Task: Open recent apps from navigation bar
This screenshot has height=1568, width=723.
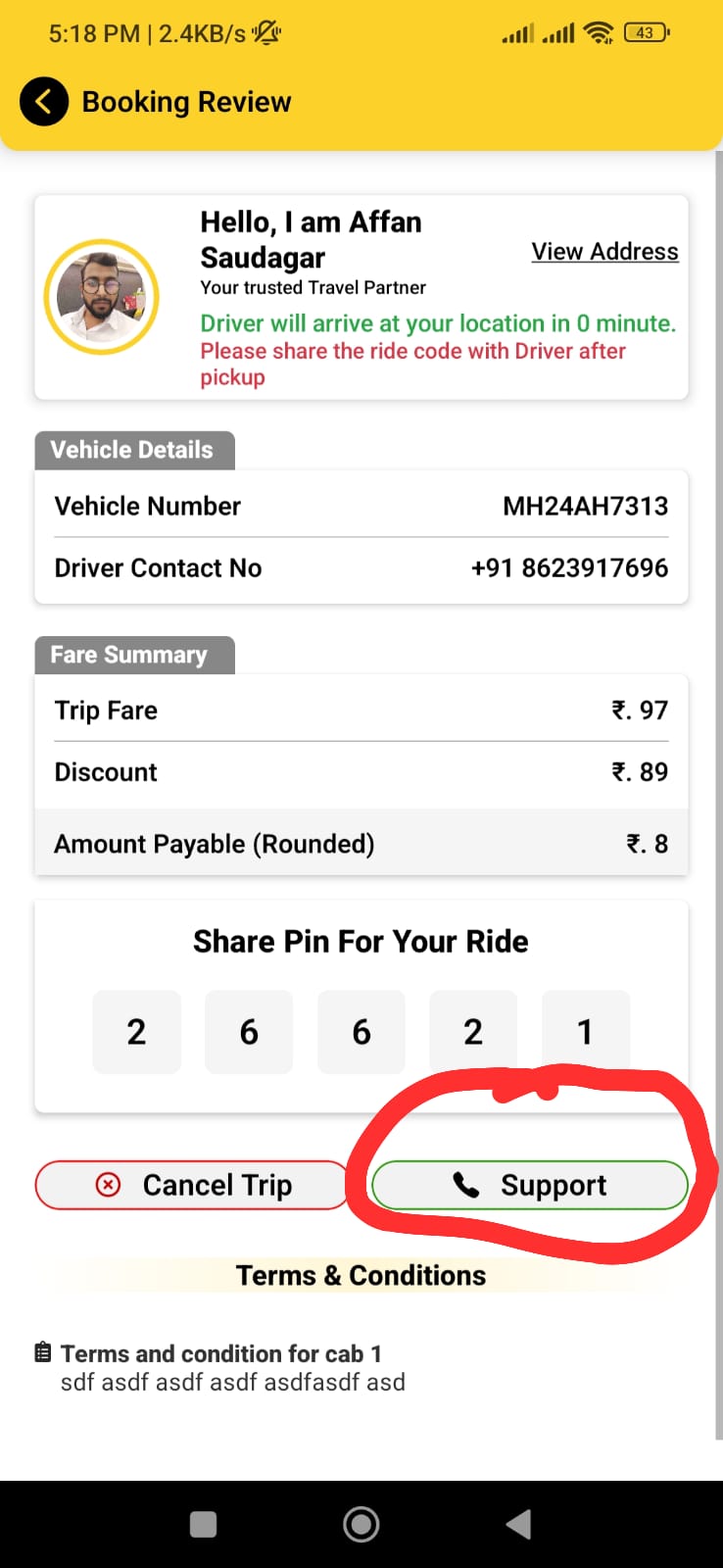Action: point(203,1524)
